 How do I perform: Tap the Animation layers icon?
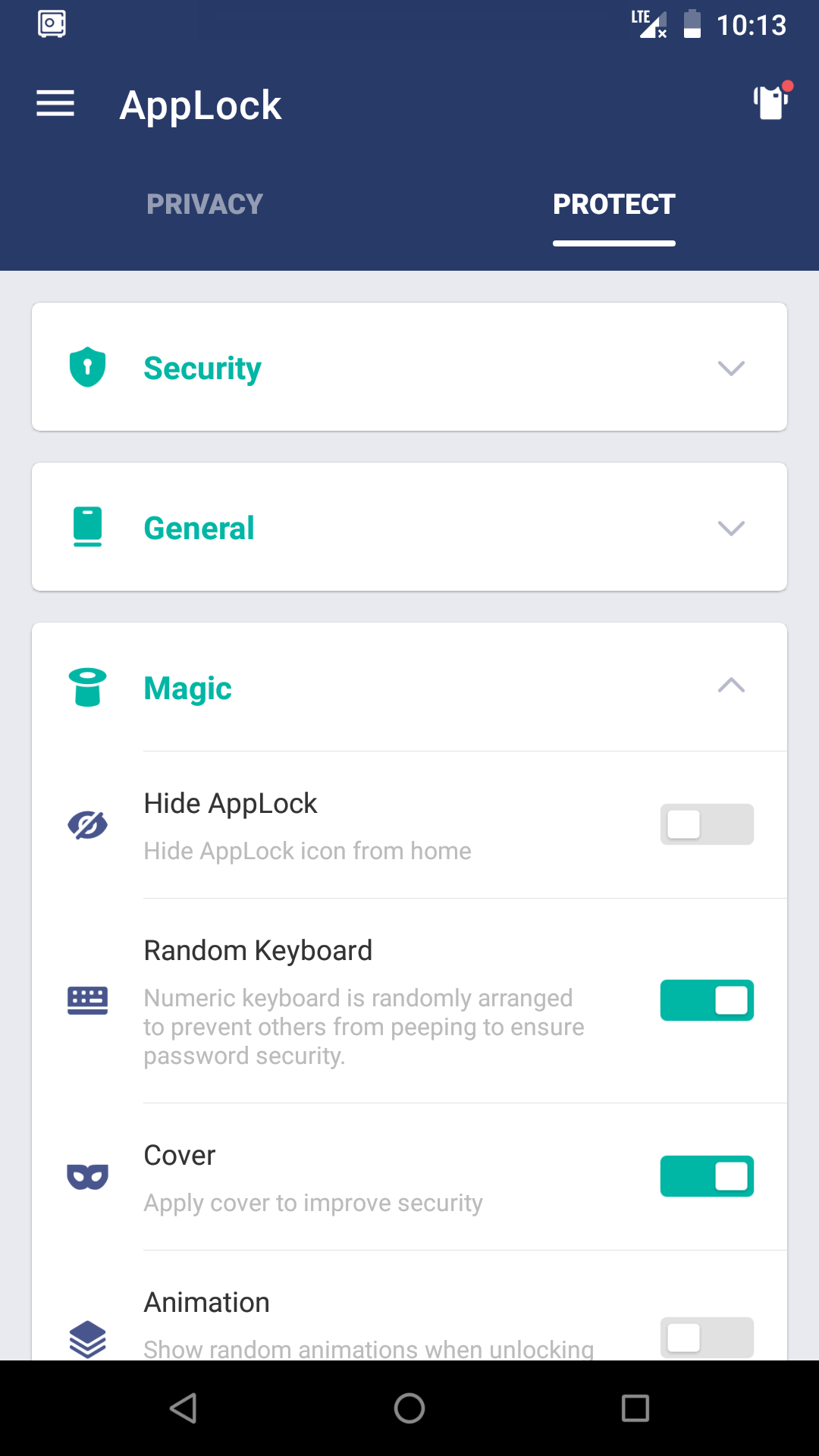[x=87, y=1336]
